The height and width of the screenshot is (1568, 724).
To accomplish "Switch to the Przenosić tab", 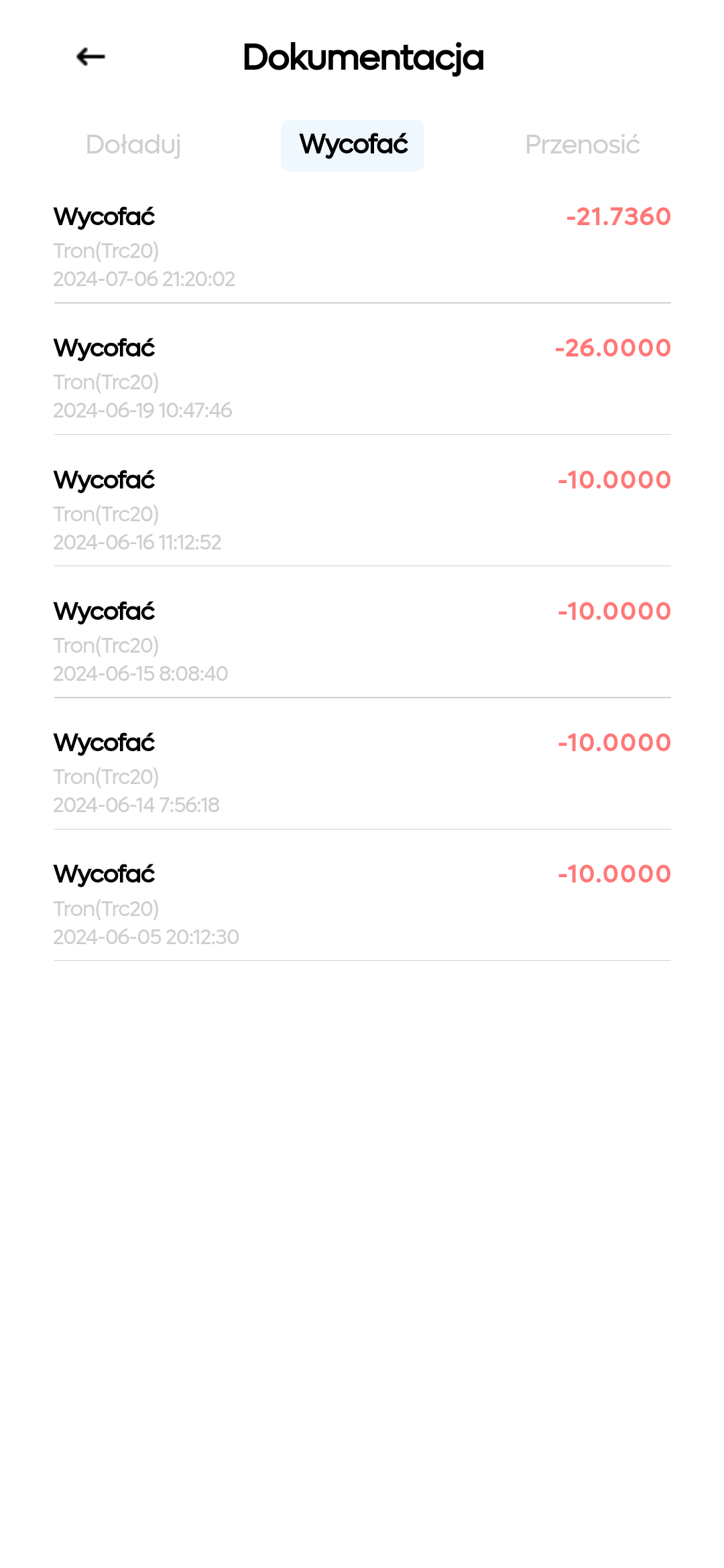I will [x=582, y=145].
